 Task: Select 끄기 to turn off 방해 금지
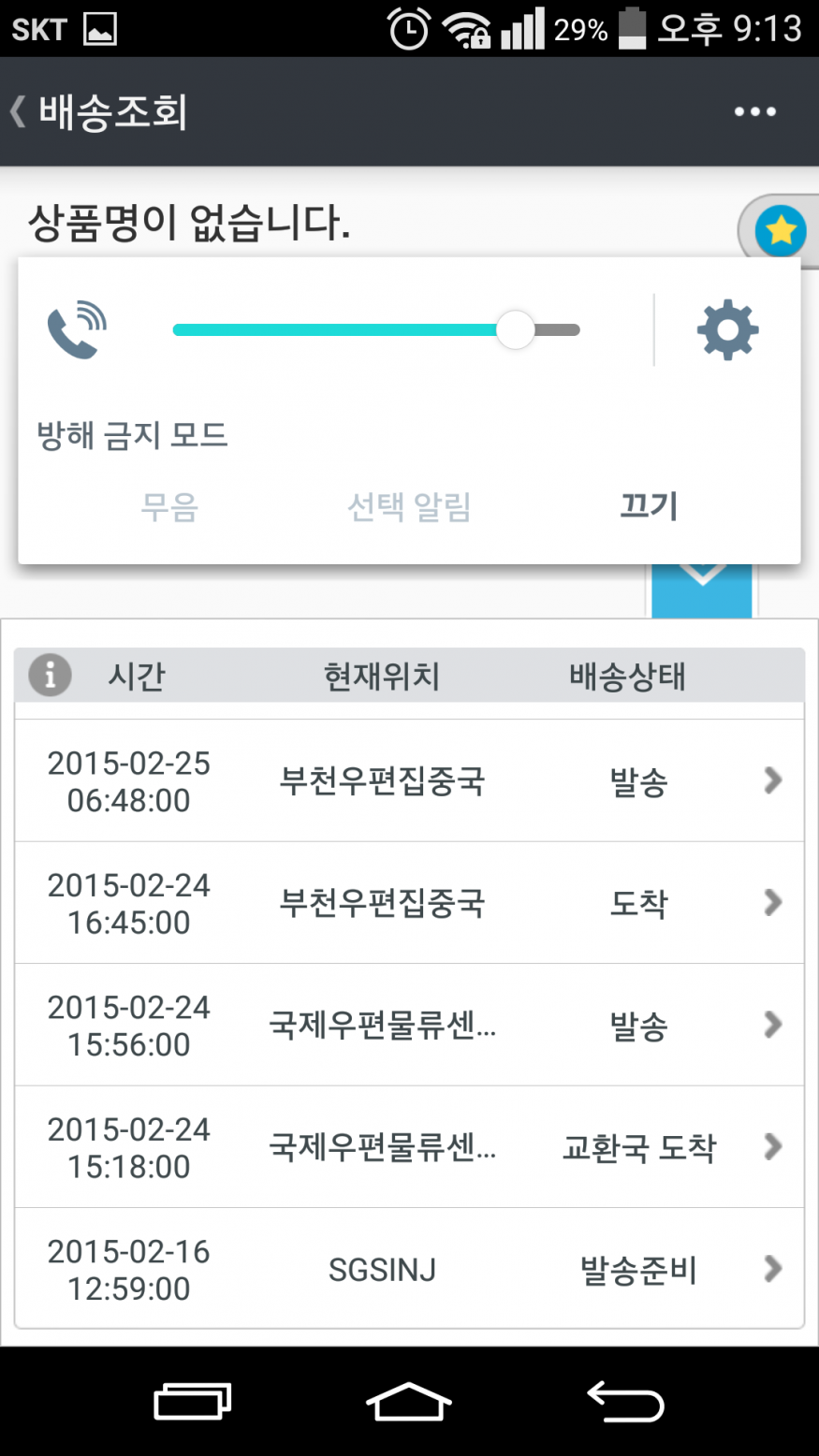649,506
